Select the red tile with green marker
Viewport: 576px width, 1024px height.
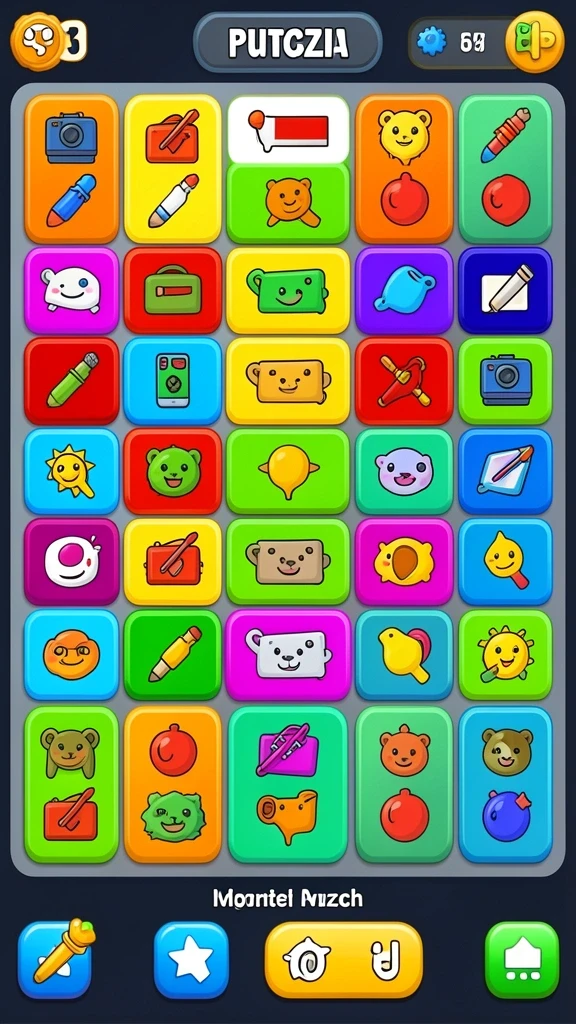72,381
